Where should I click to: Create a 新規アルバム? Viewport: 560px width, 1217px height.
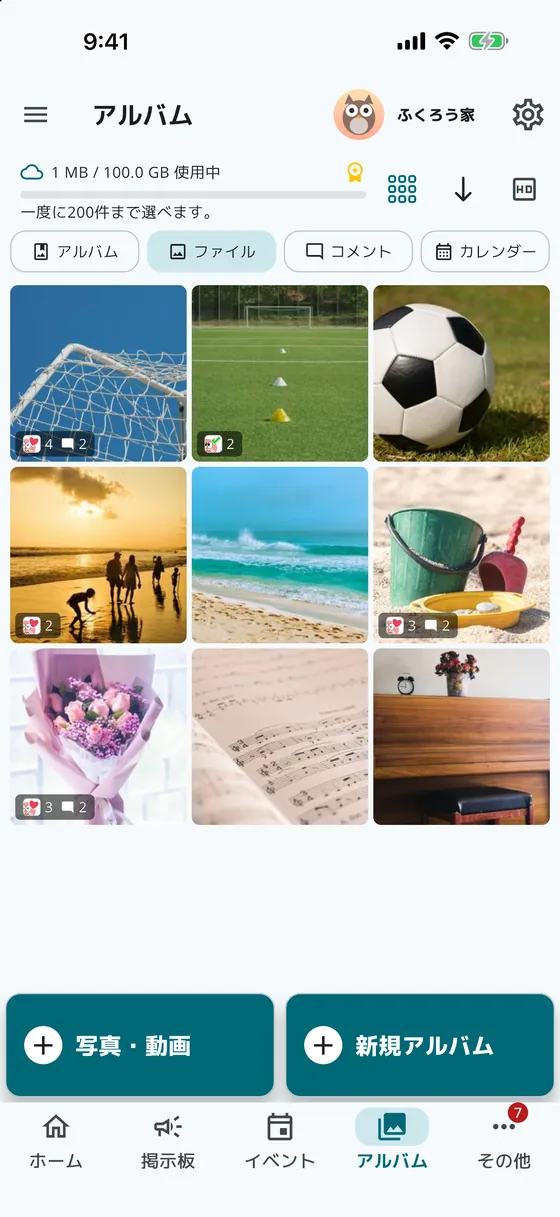(x=420, y=1046)
